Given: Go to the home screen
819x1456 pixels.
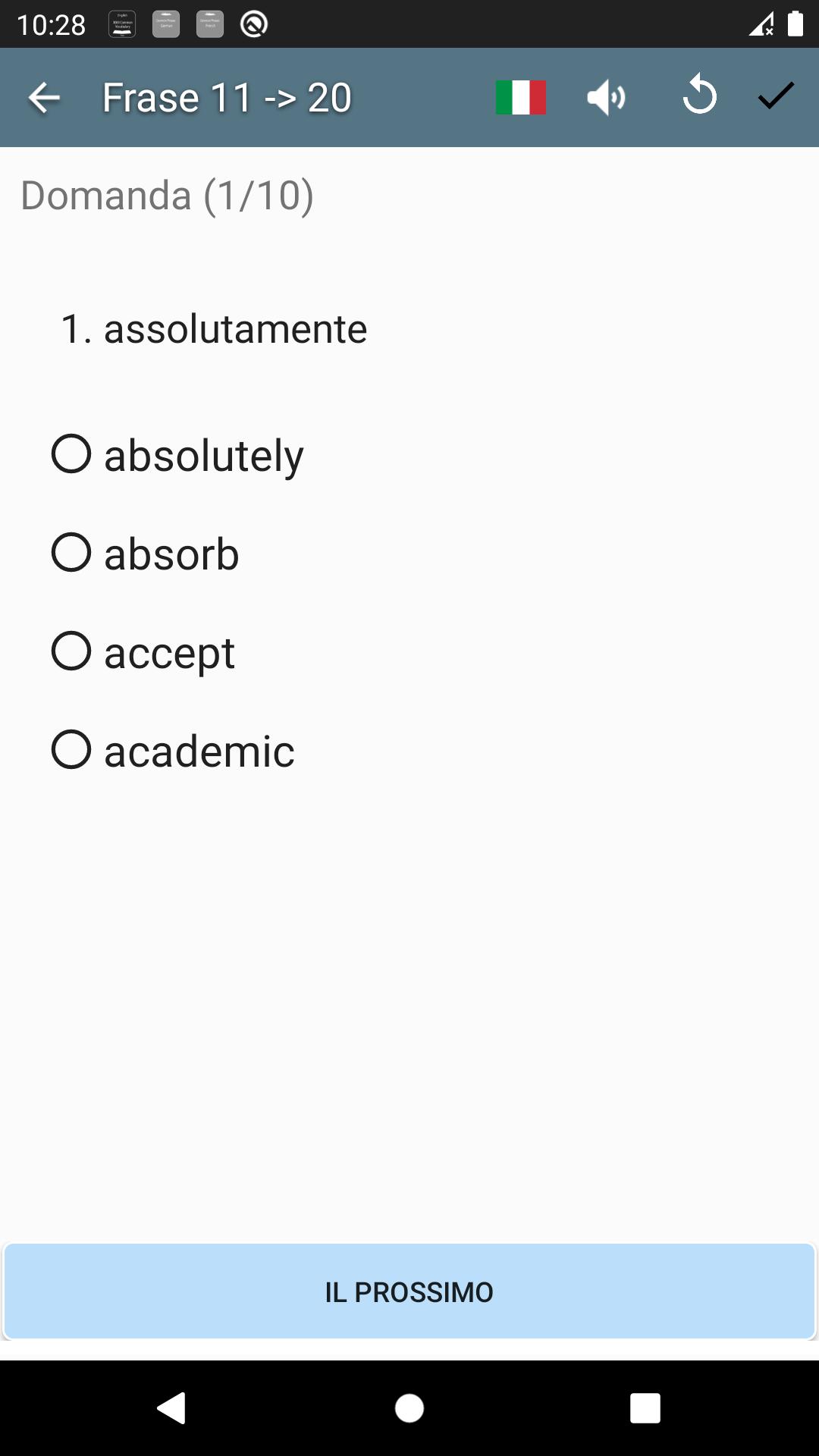Looking at the screenshot, I should (409, 1408).
